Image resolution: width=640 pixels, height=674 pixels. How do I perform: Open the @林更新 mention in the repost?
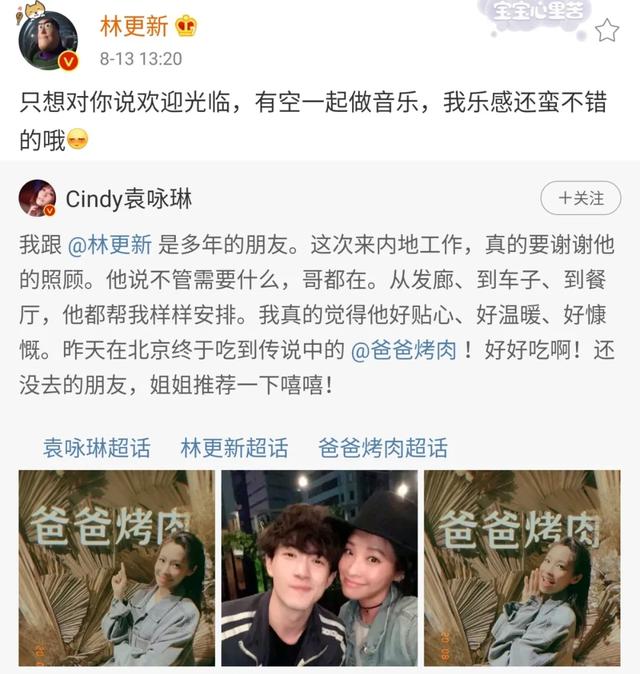coord(106,244)
